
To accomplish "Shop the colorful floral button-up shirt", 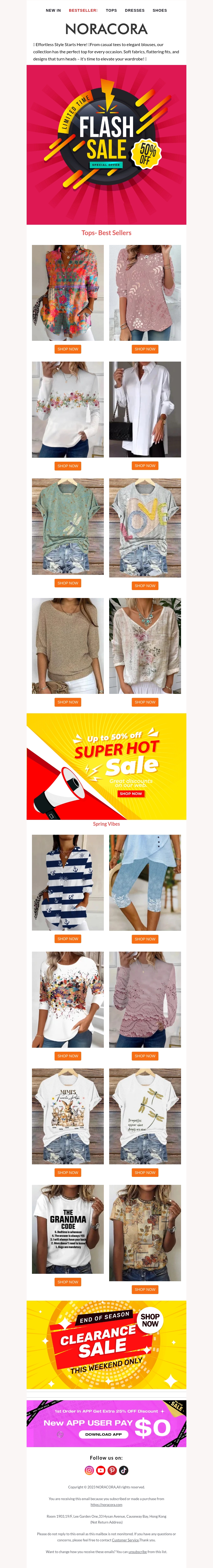I will (x=68, y=349).
